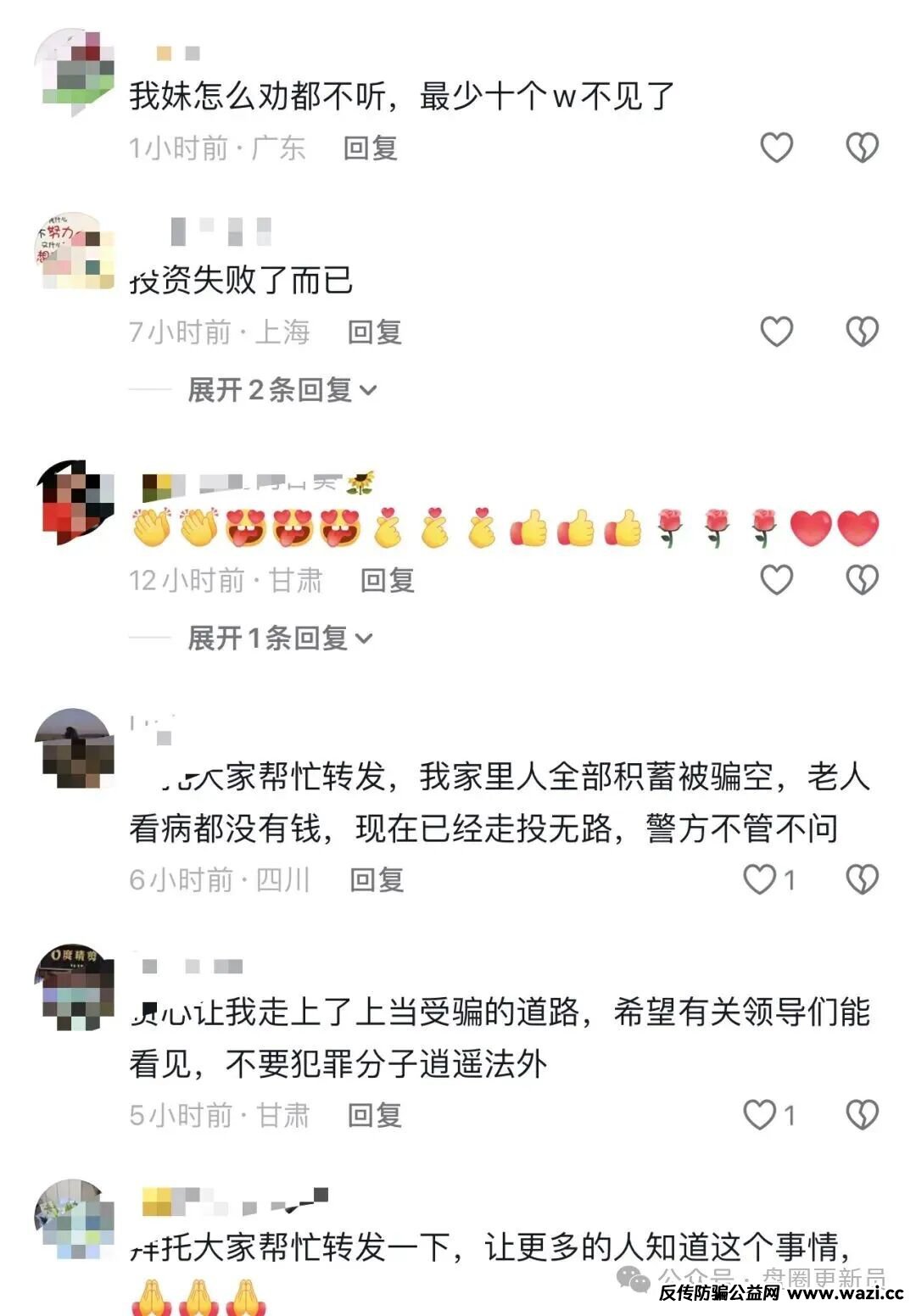Dislike the 投资失败了而已 comment
Screen dimensions: 916x1316
(862, 332)
